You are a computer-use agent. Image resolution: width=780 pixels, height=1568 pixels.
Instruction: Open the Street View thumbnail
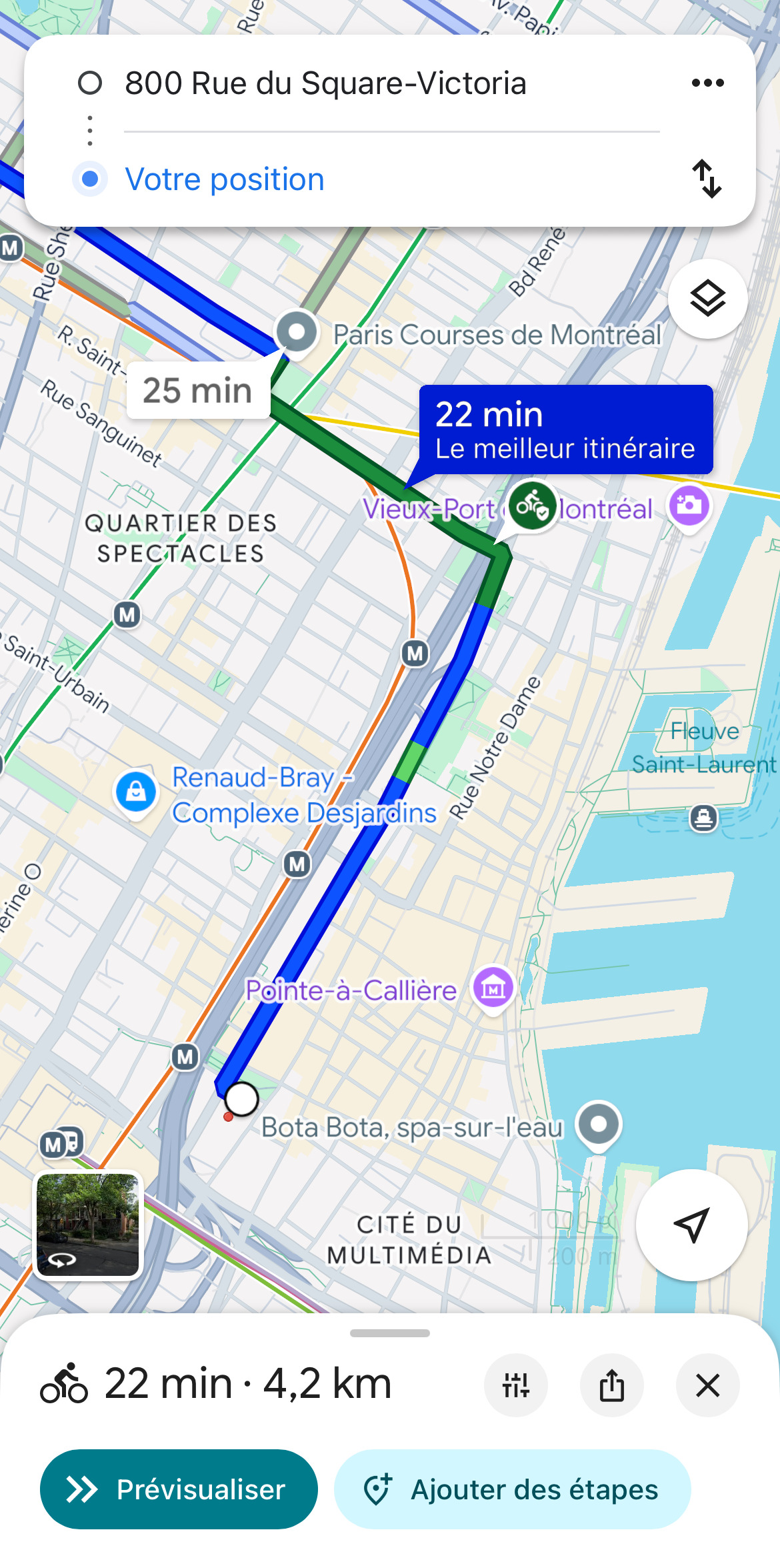(88, 1225)
